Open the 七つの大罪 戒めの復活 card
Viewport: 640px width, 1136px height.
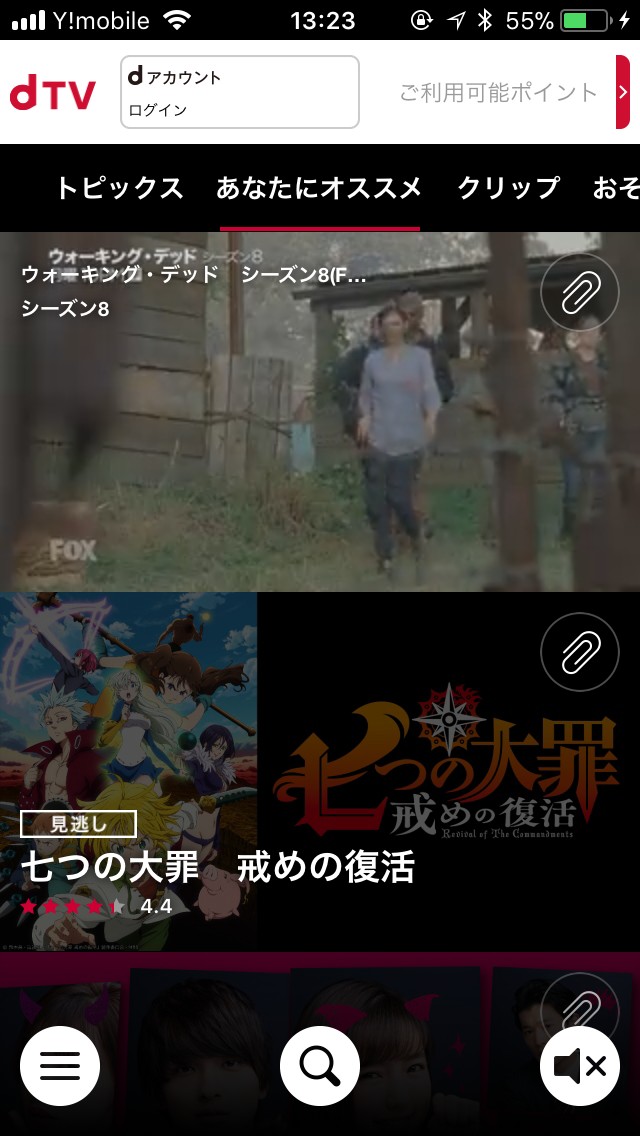[320, 772]
